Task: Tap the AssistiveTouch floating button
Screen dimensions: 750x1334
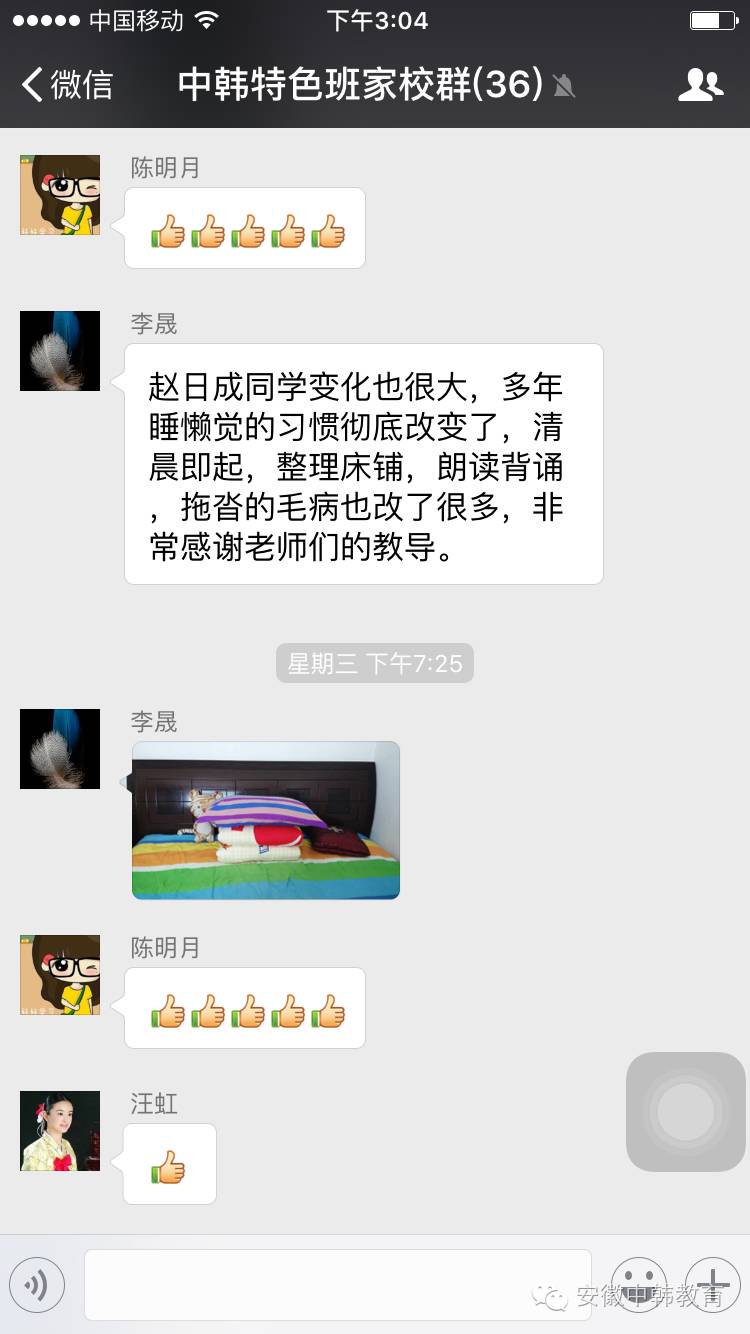Action: [686, 1112]
